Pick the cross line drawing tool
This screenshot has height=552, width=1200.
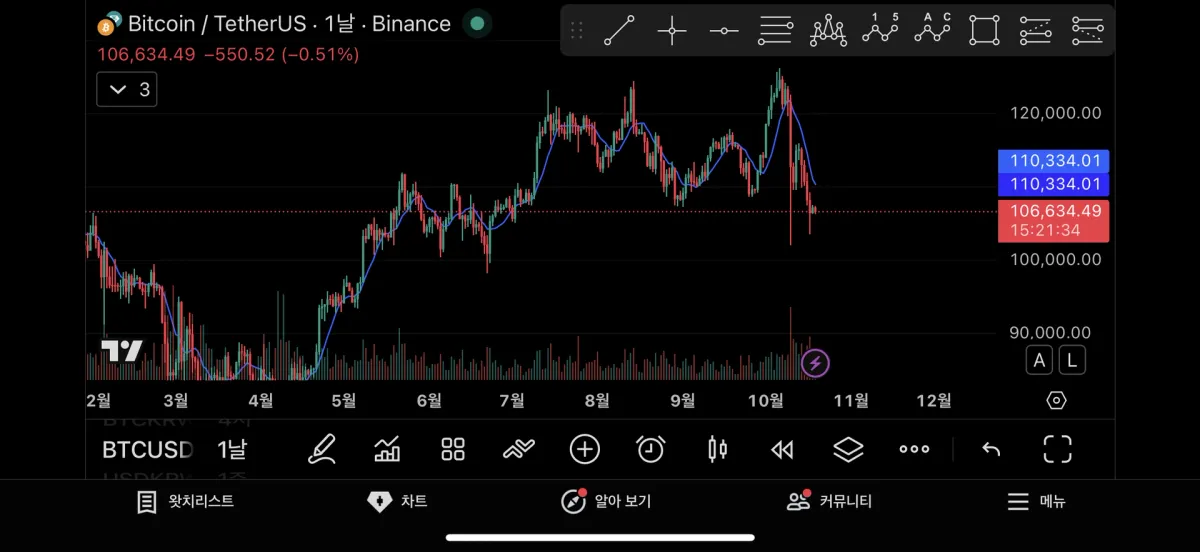pyautogui.click(x=672, y=31)
